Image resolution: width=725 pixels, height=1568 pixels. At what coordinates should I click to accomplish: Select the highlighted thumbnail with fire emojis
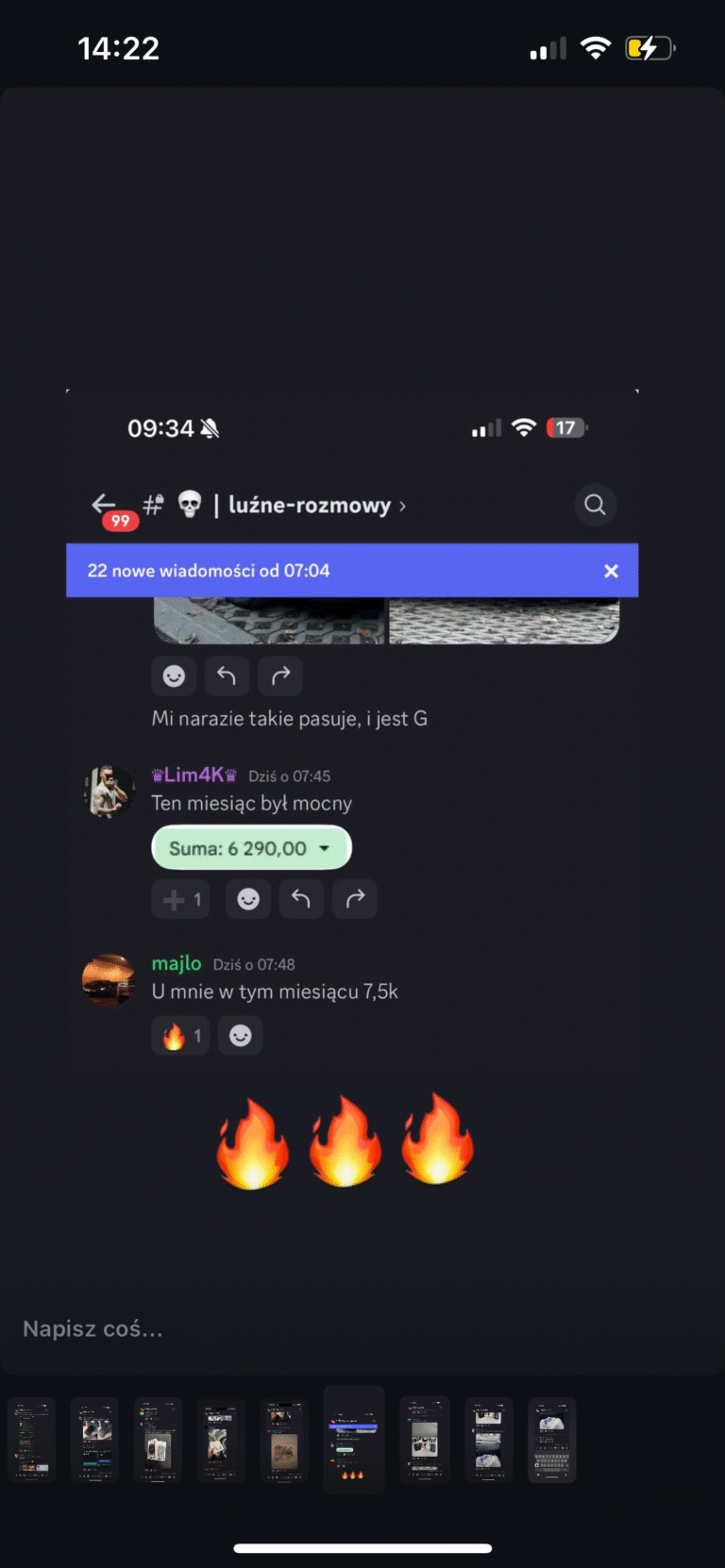pos(354,1439)
